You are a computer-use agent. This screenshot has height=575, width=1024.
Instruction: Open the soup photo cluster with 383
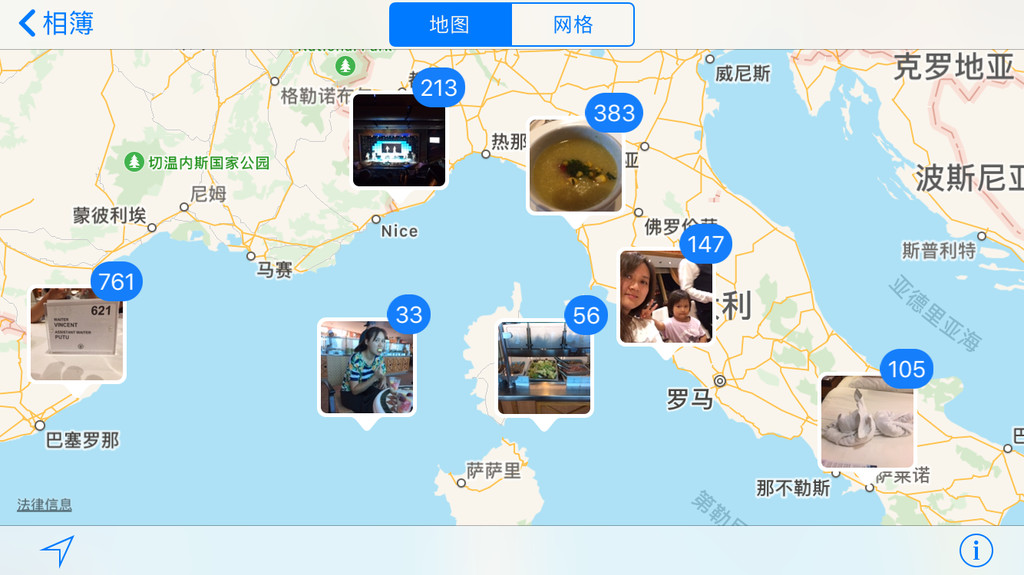pos(575,165)
